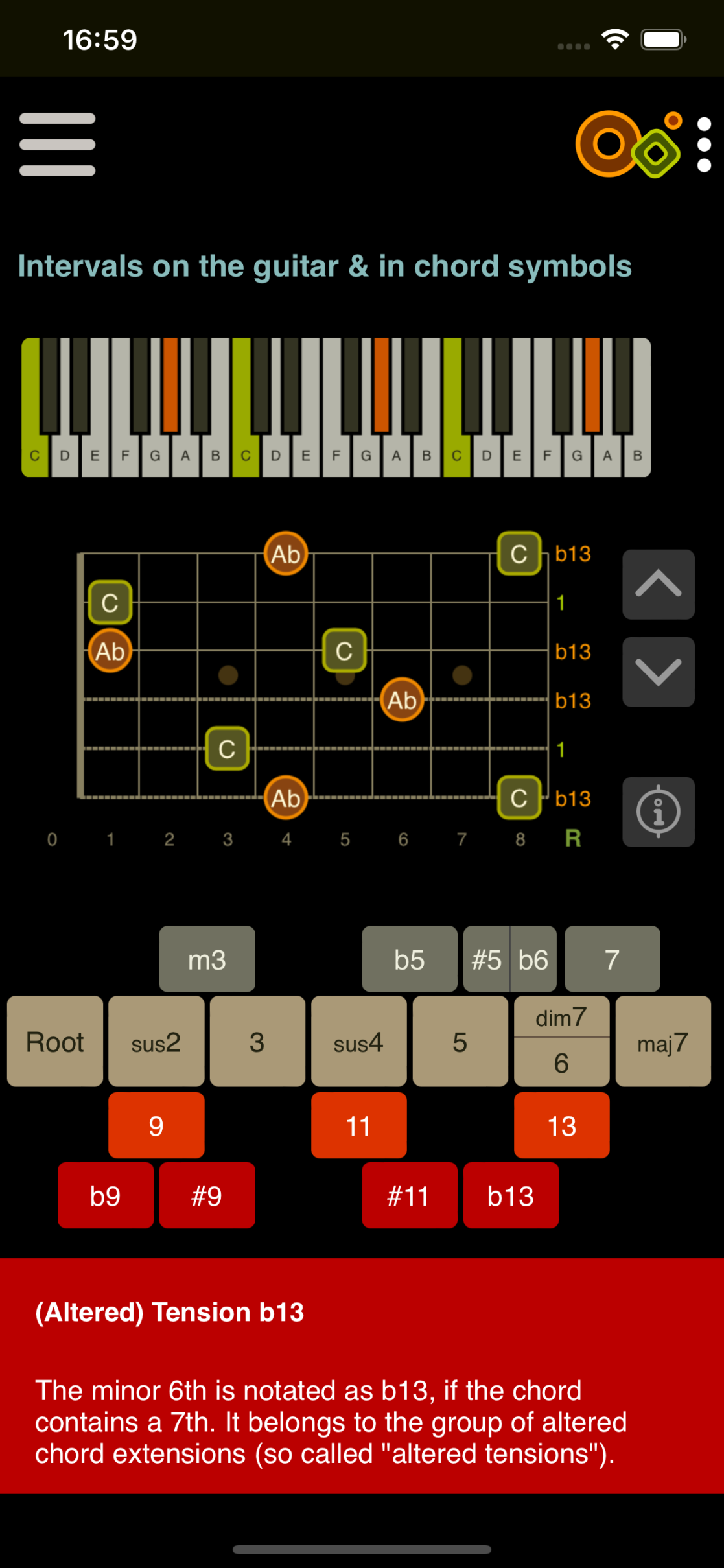Screen dimensions: 724x1568
Task: Tap the #5 b6 interval button
Action: pyautogui.click(x=510, y=959)
